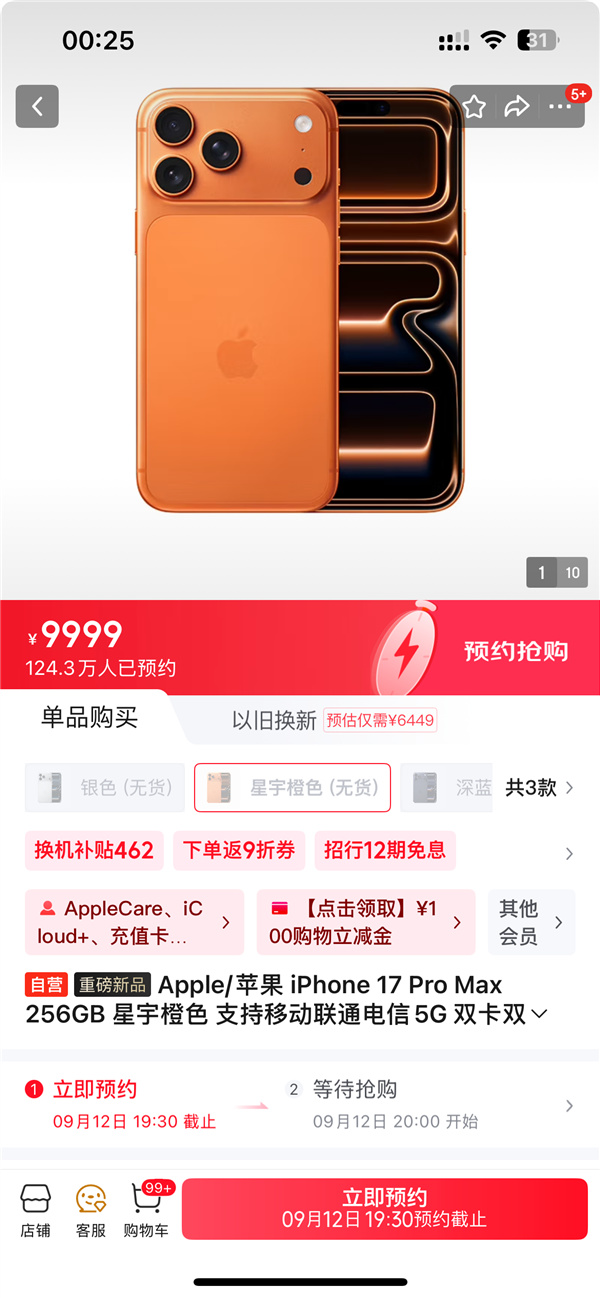Open the three-dot overflow menu
Viewport: 600px width, 1298px height.
[x=558, y=106]
